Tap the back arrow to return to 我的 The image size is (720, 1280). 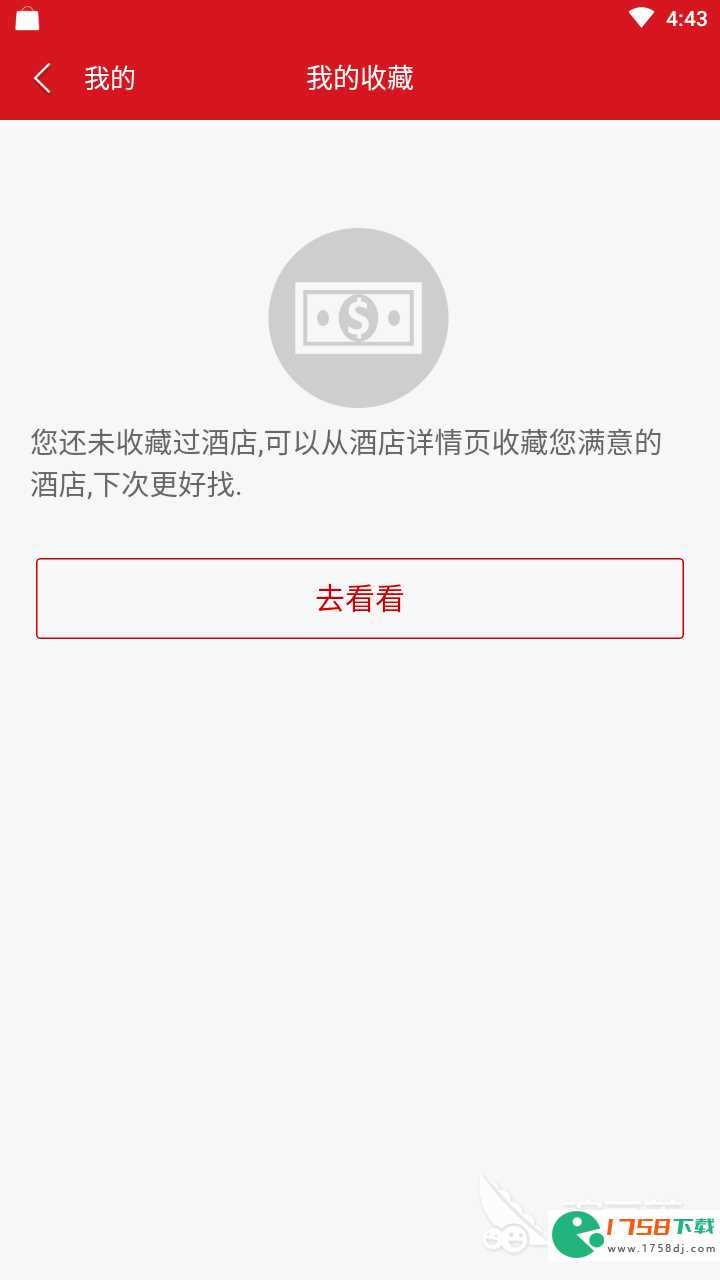42,78
